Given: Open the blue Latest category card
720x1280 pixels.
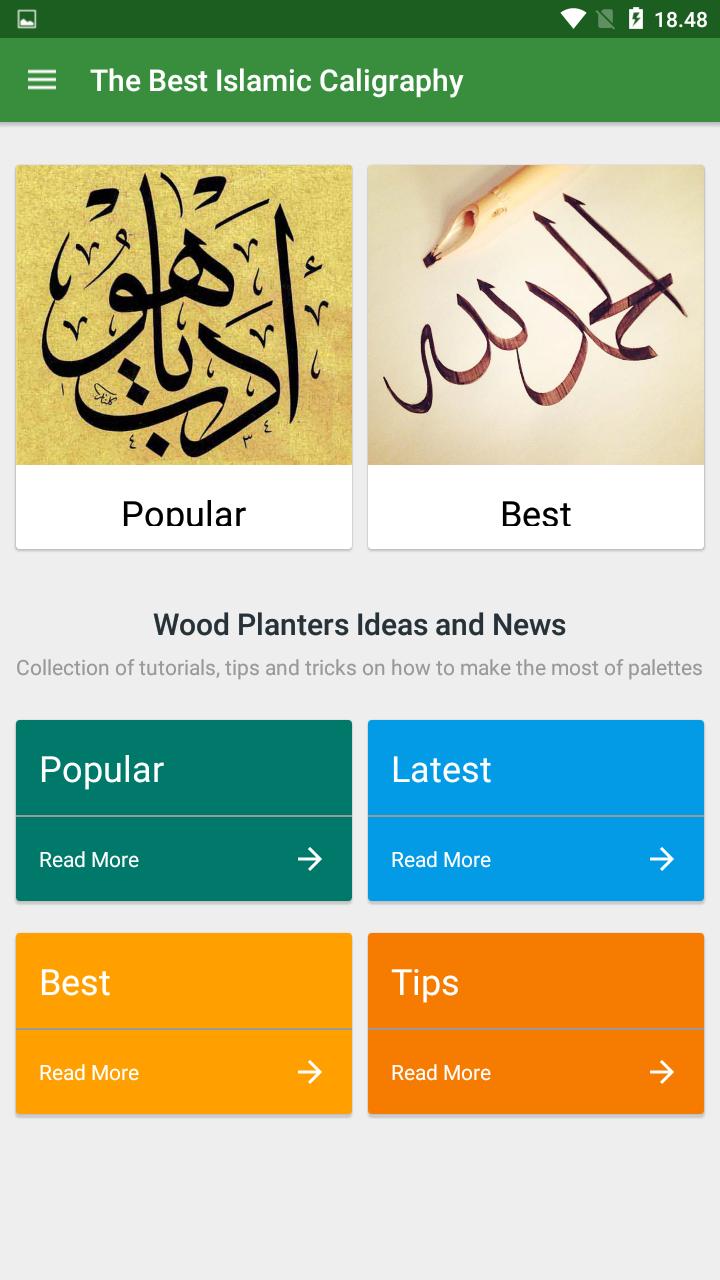Looking at the screenshot, I should 536,768.
